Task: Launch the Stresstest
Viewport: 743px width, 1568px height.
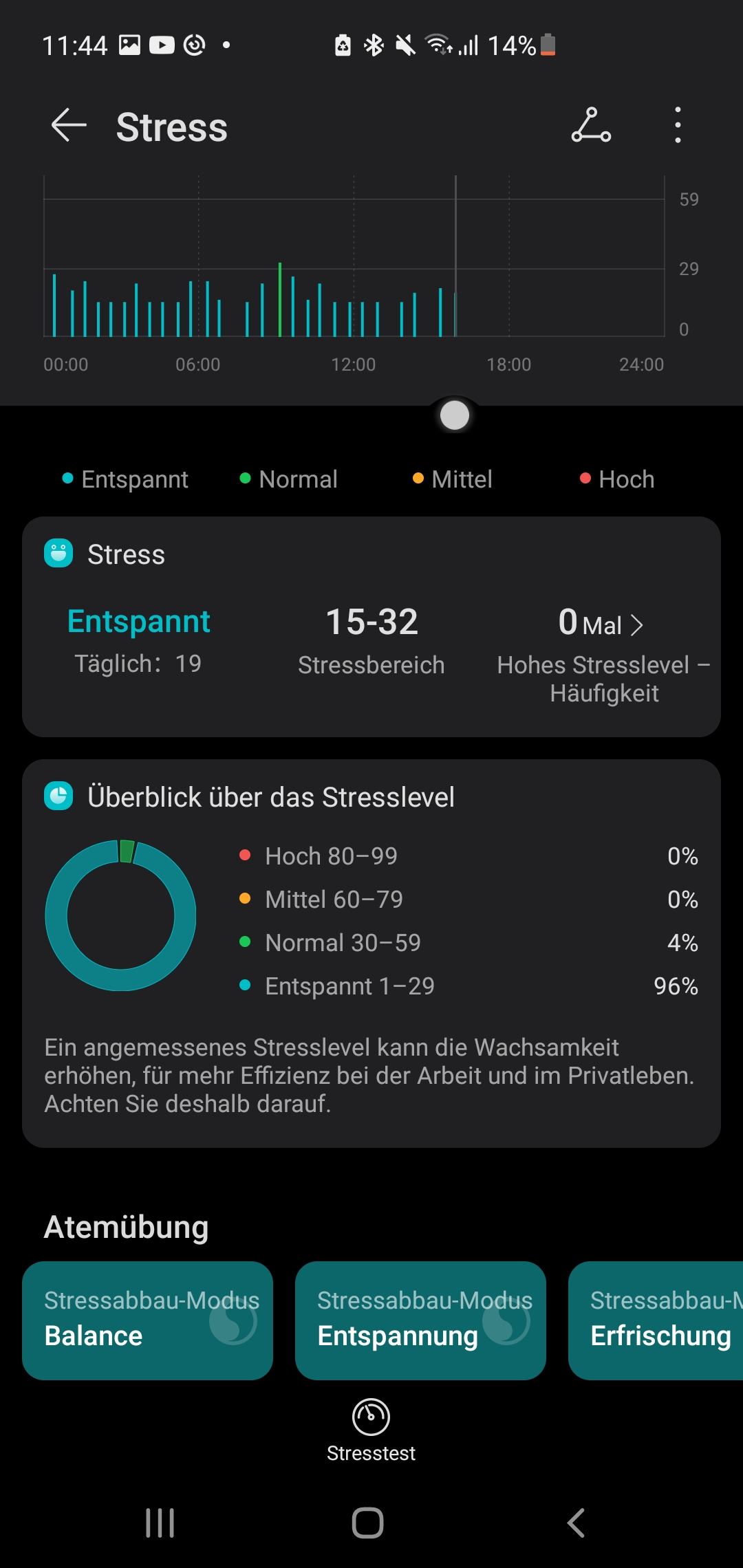Action: [371, 1430]
